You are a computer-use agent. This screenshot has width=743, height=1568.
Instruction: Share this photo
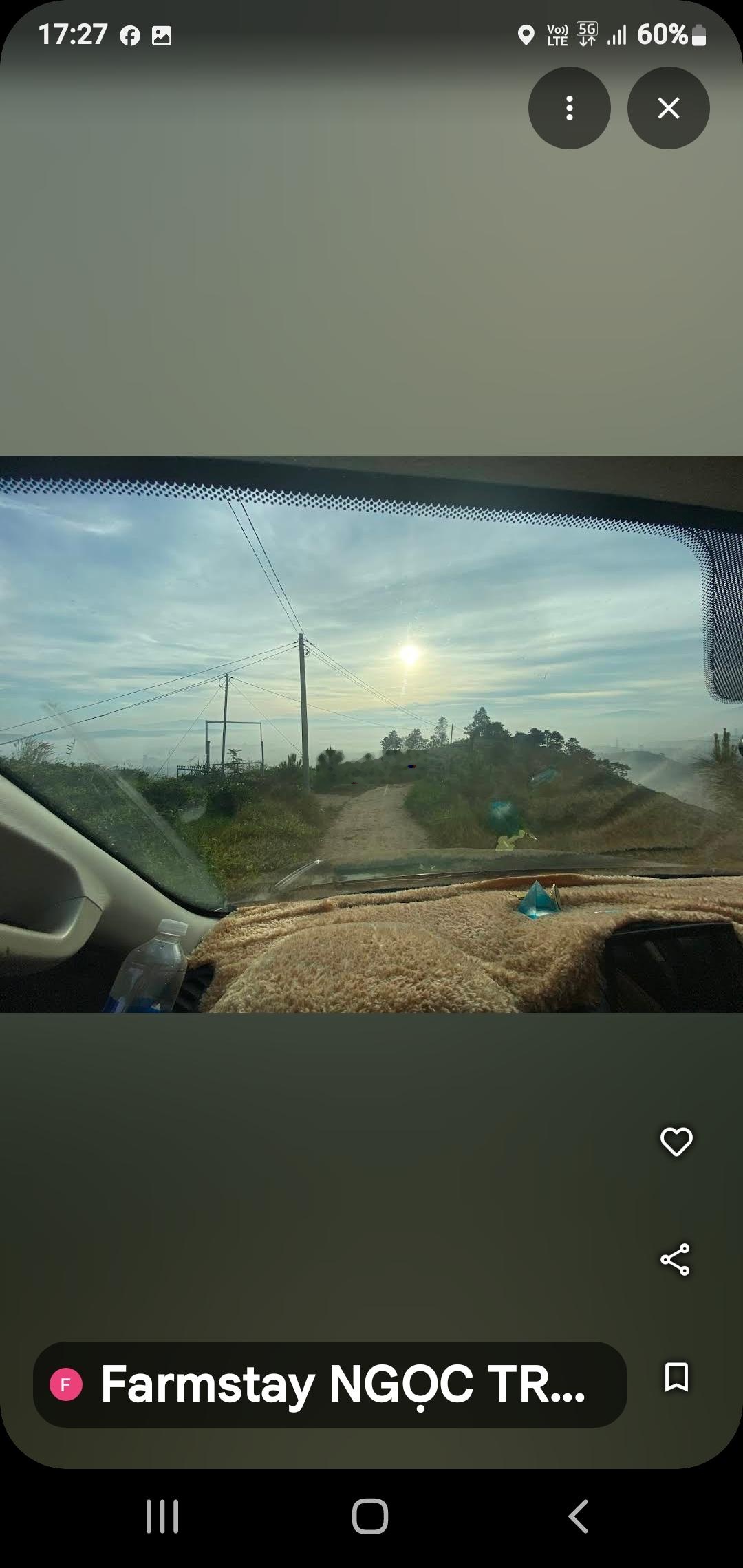pos(676,1259)
